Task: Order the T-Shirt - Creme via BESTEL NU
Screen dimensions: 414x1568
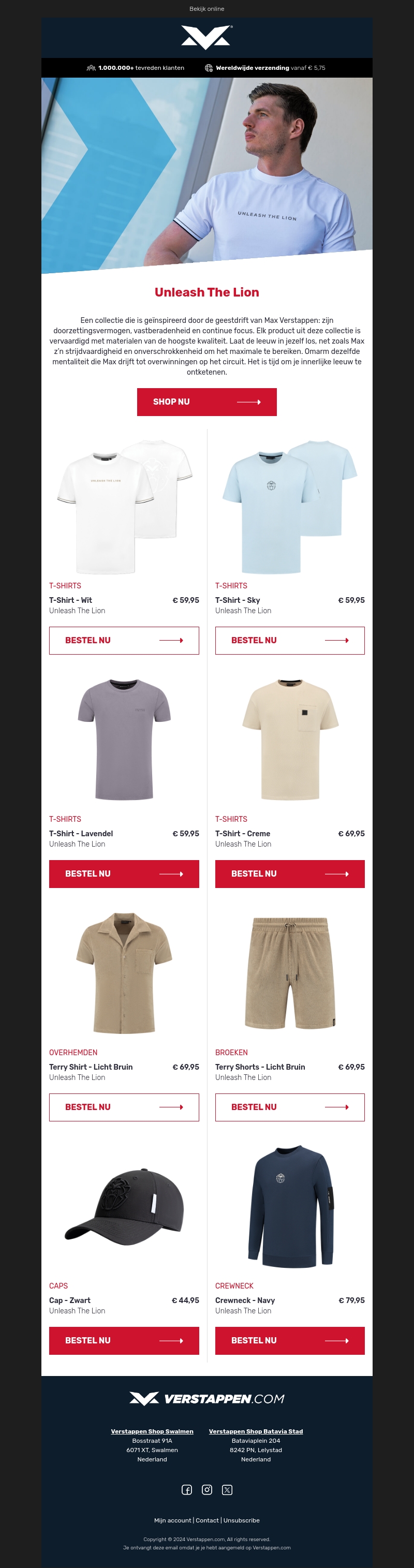Action: tap(290, 874)
